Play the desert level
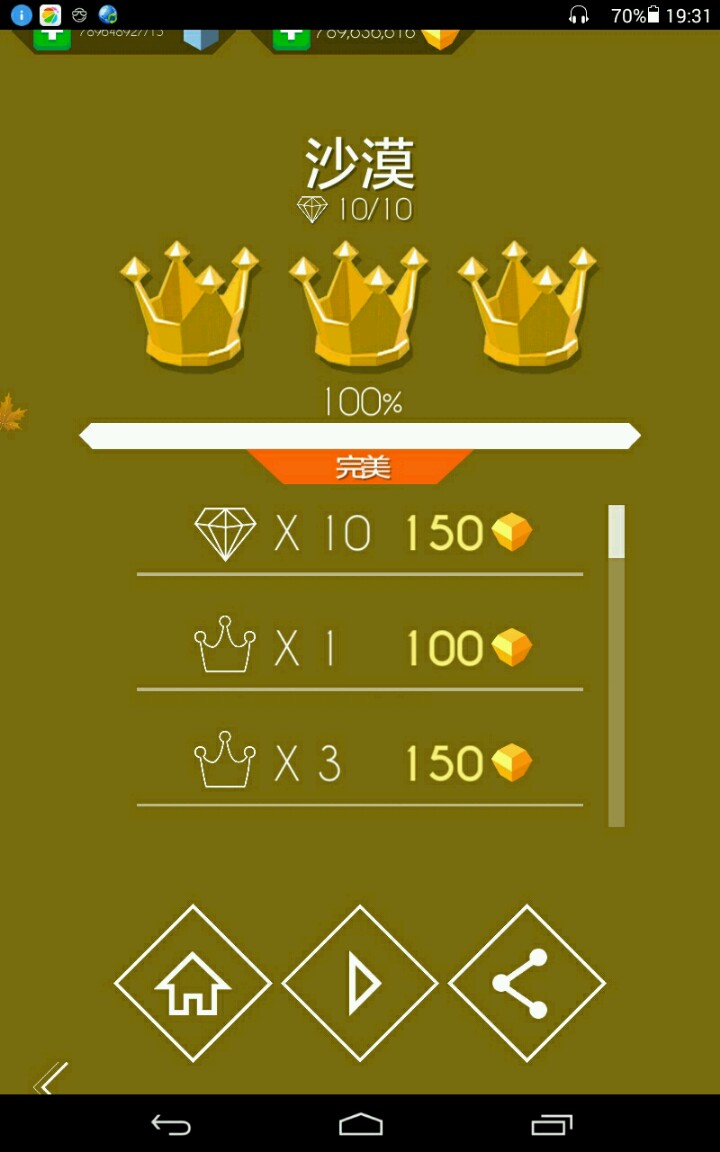The width and height of the screenshot is (720, 1152). coord(360,983)
